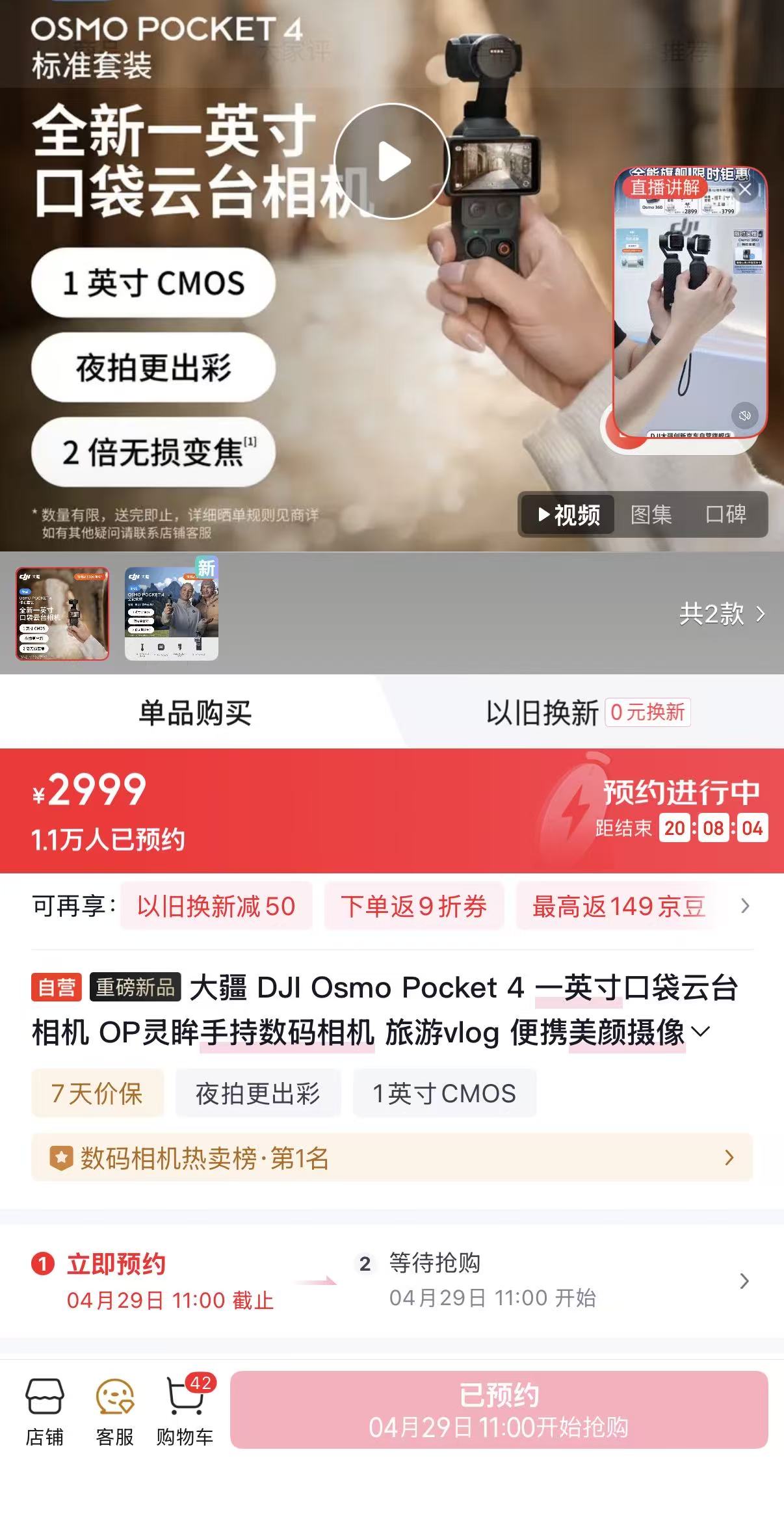Expand the full product title
Viewport: 784px width, 1523px height.
tap(701, 1032)
